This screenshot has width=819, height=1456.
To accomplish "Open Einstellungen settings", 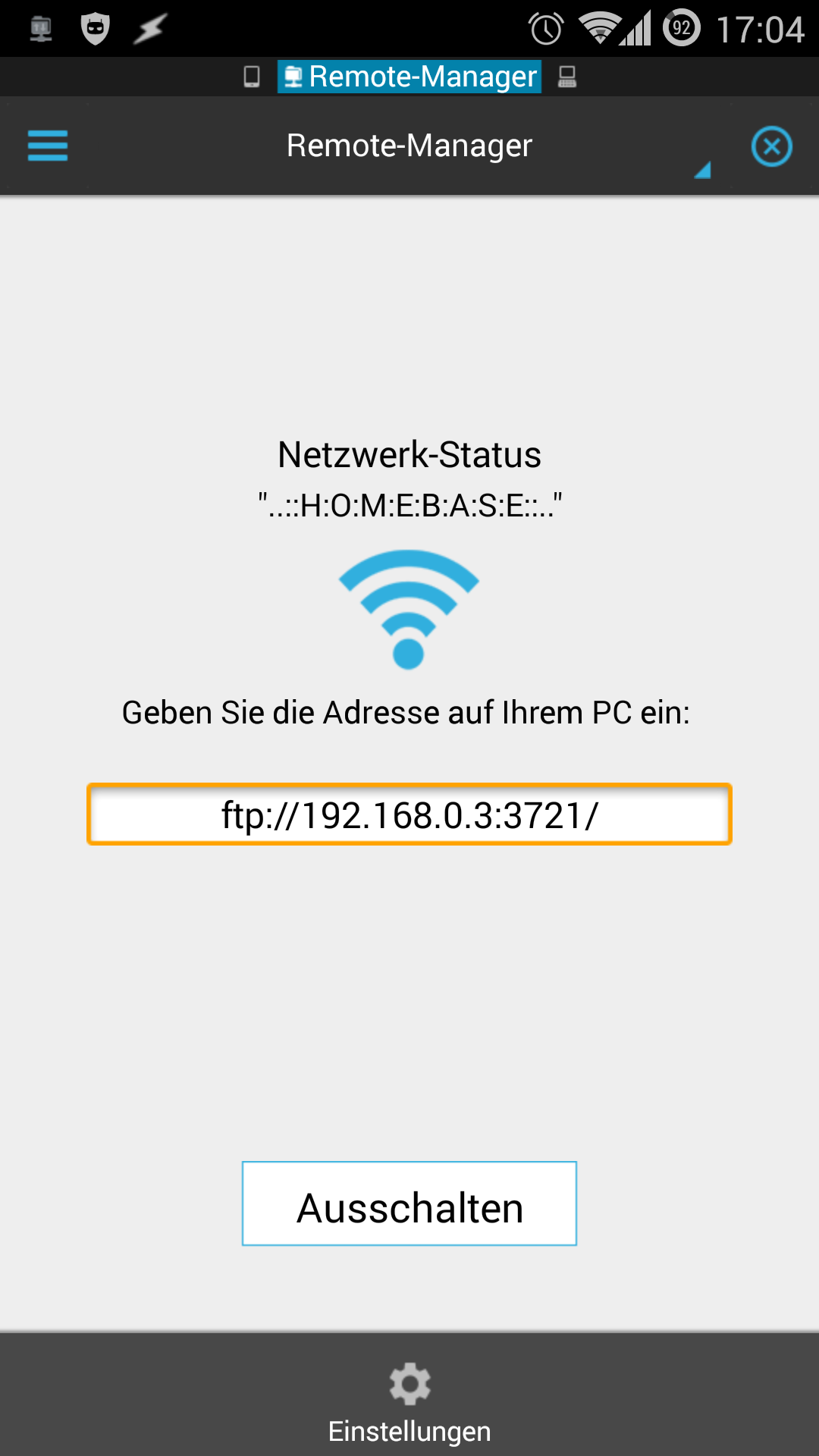I will tap(409, 1401).
